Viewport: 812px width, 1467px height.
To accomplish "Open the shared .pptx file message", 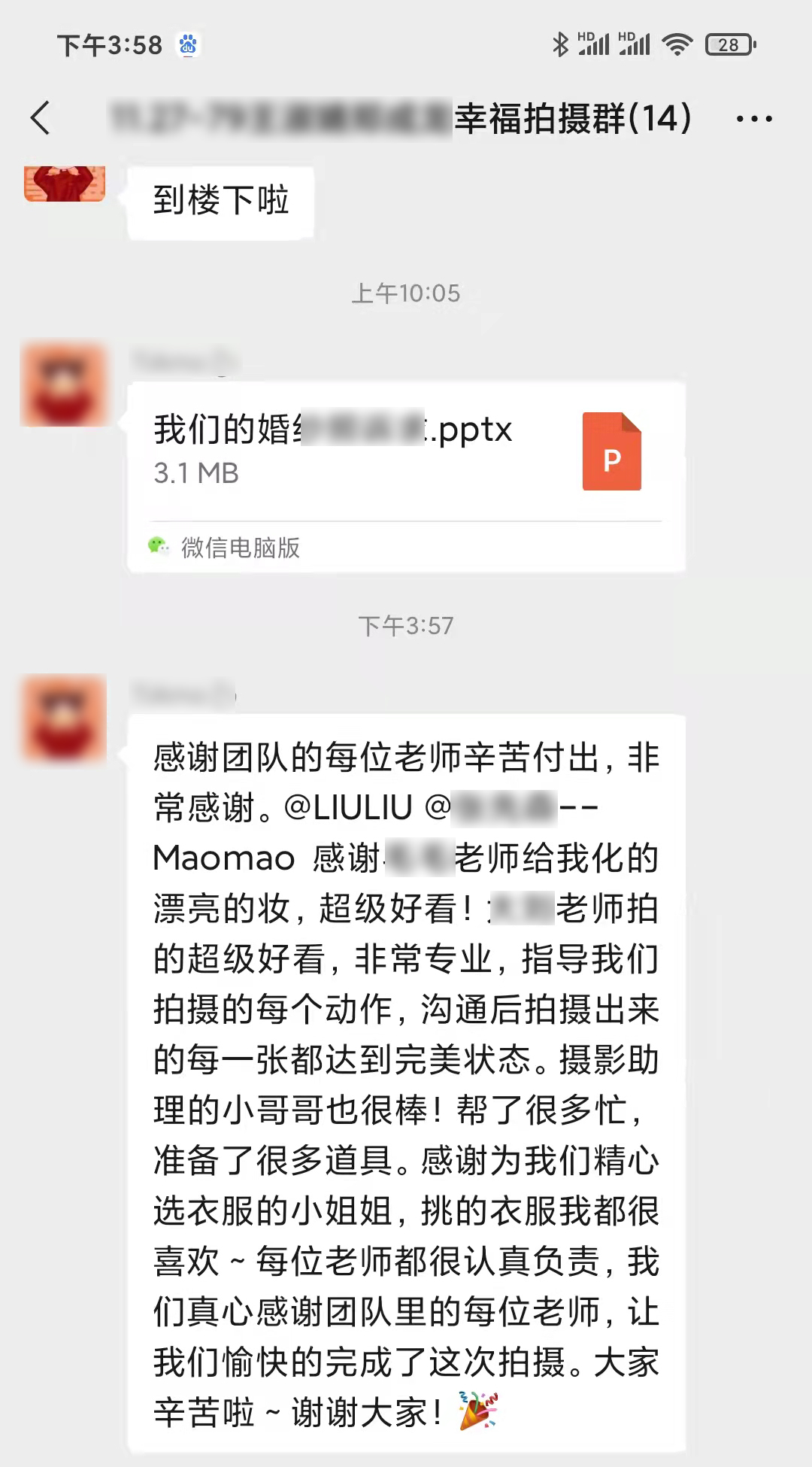I will [406, 477].
